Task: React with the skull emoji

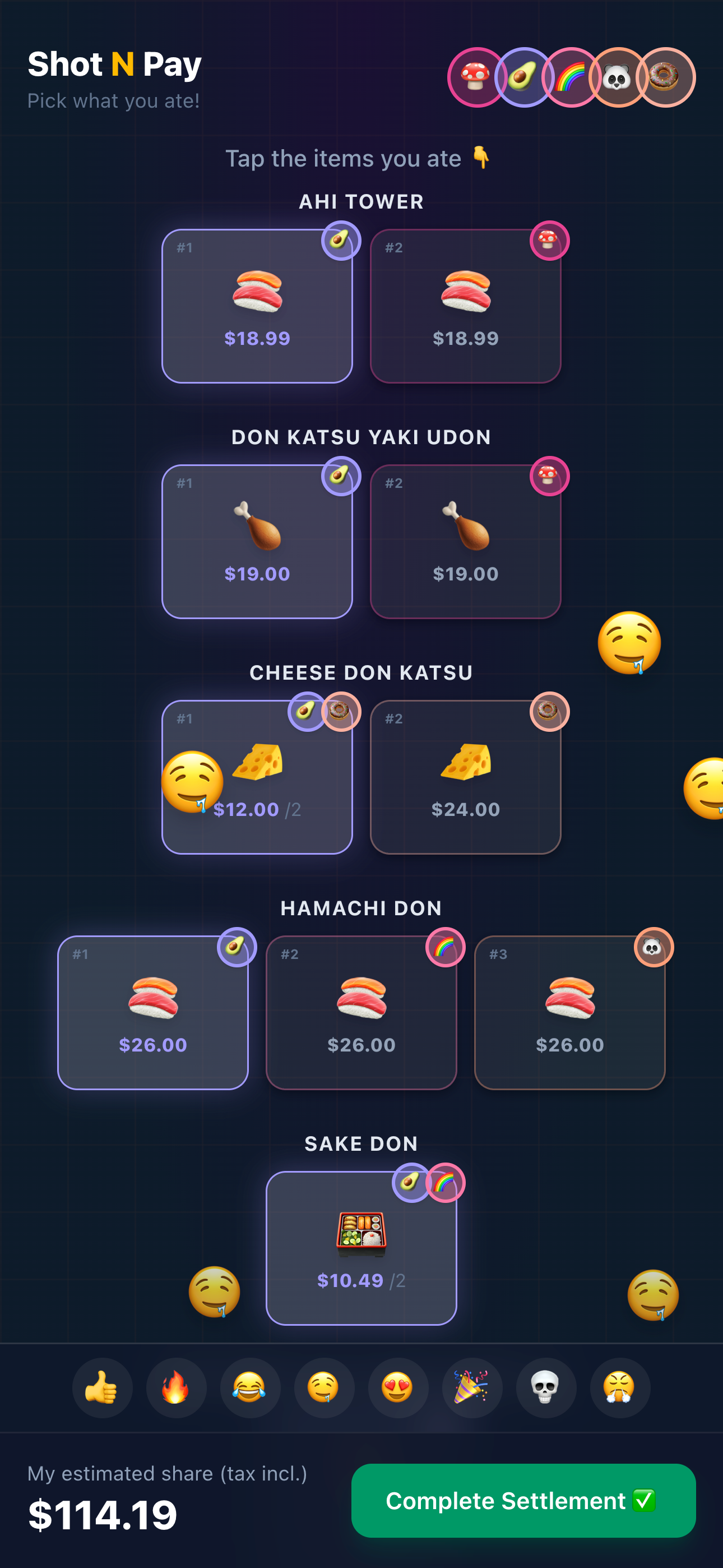Action: (x=546, y=1388)
